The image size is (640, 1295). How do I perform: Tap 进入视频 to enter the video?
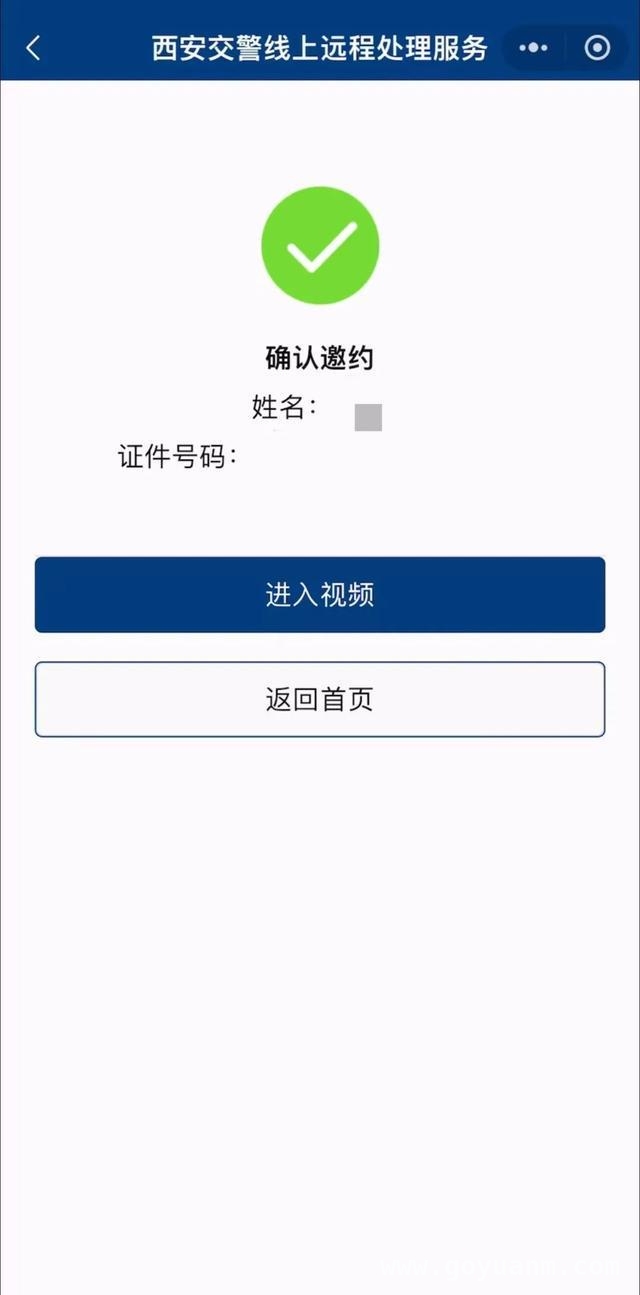coord(320,595)
